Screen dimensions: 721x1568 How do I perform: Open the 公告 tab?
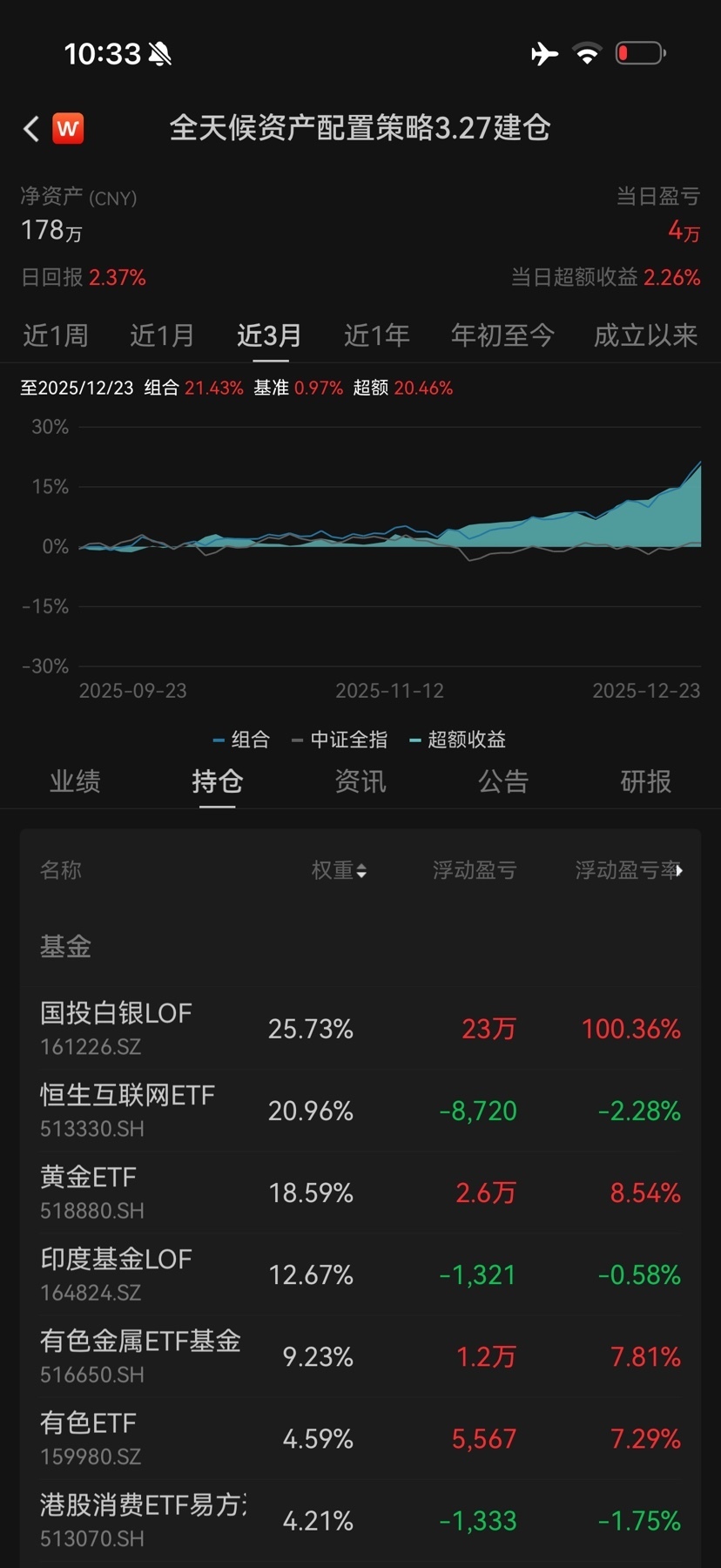503,781
